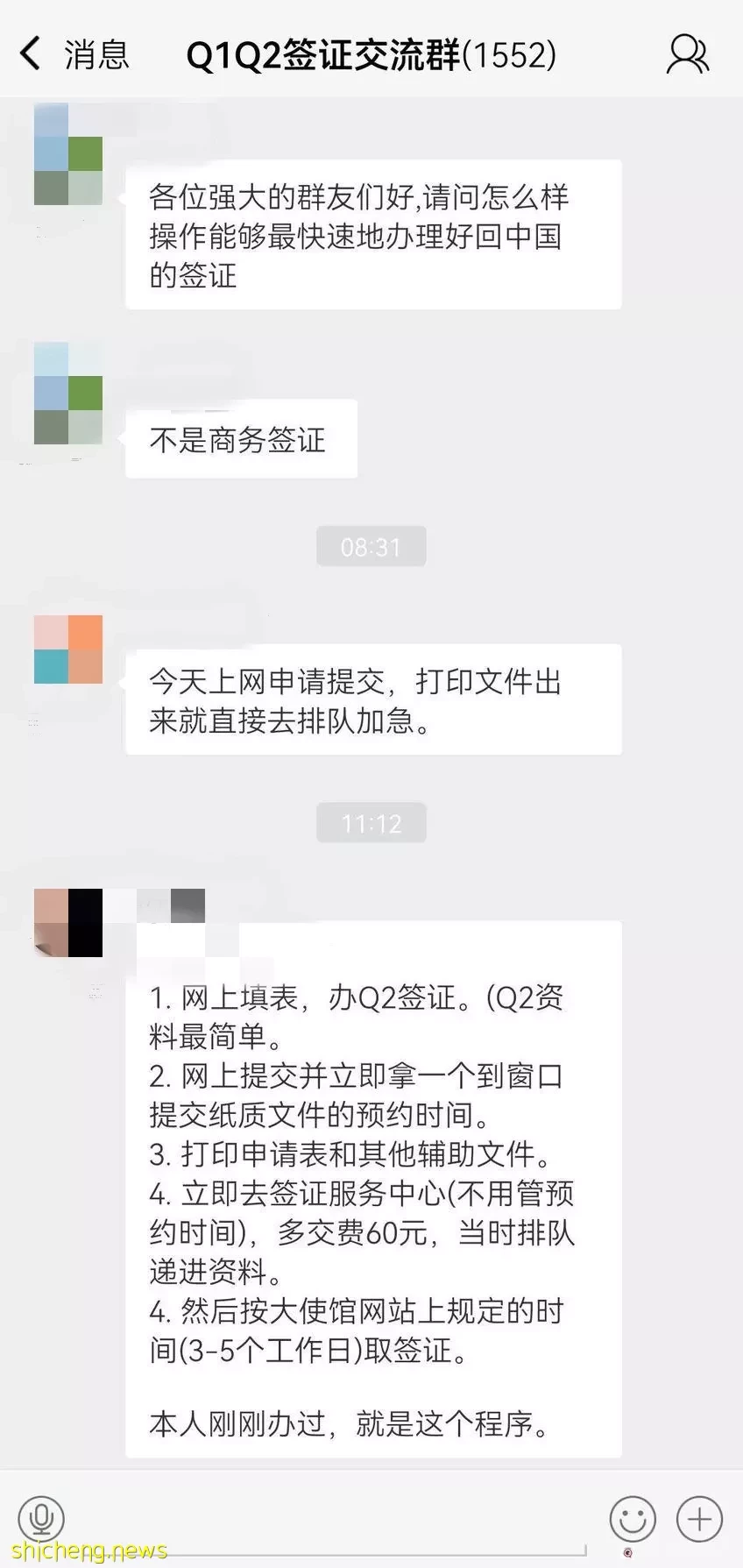Image resolution: width=743 pixels, height=1568 pixels.
Task: Go back to 消息 list
Action: pyautogui.click(x=72, y=54)
